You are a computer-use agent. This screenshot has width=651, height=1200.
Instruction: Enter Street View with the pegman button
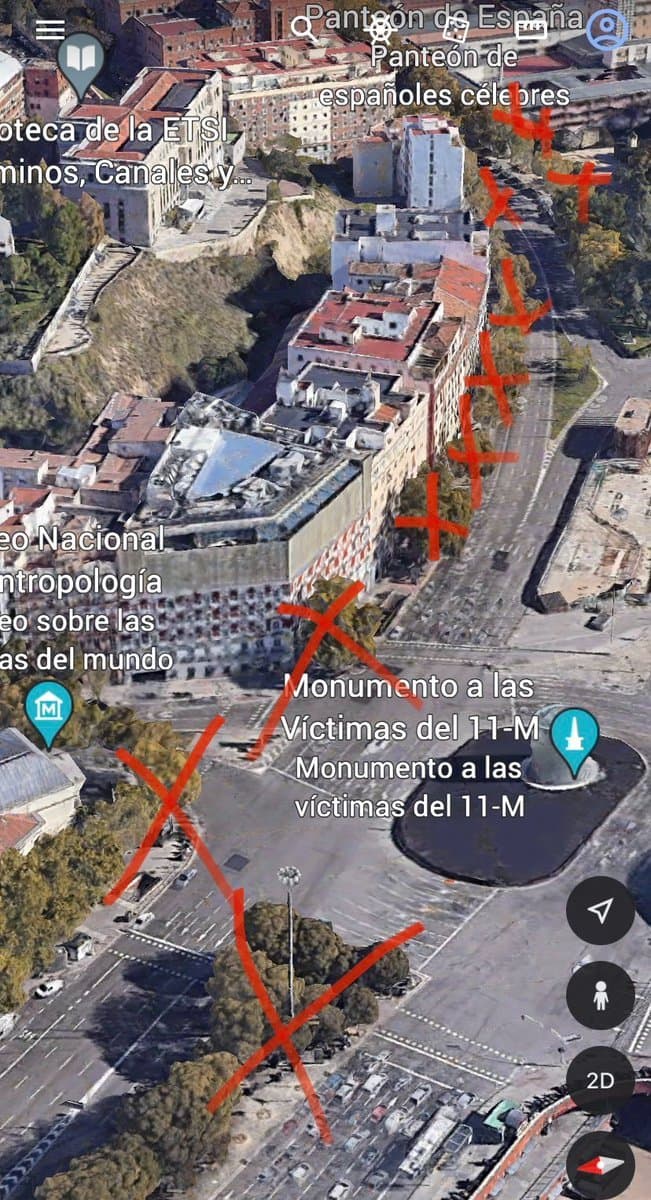click(600, 995)
